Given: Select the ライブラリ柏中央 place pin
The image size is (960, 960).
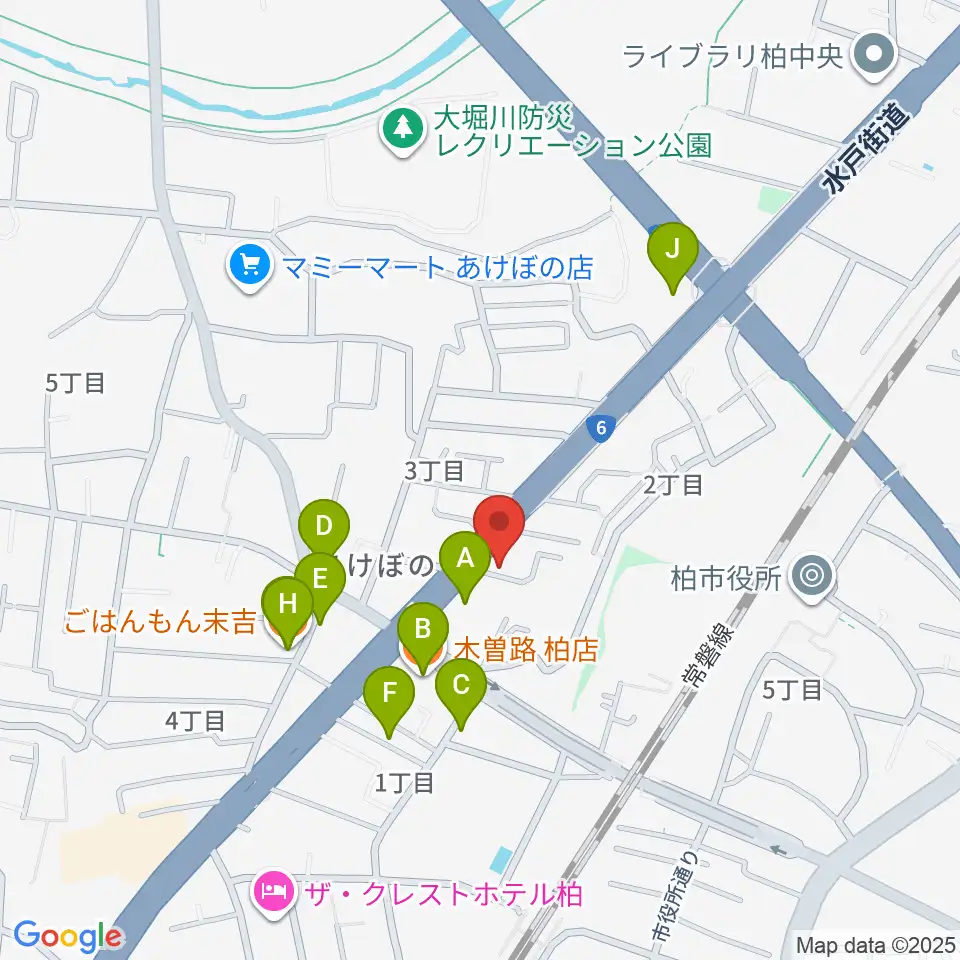Looking at the screenshot, I should [874, 56].
